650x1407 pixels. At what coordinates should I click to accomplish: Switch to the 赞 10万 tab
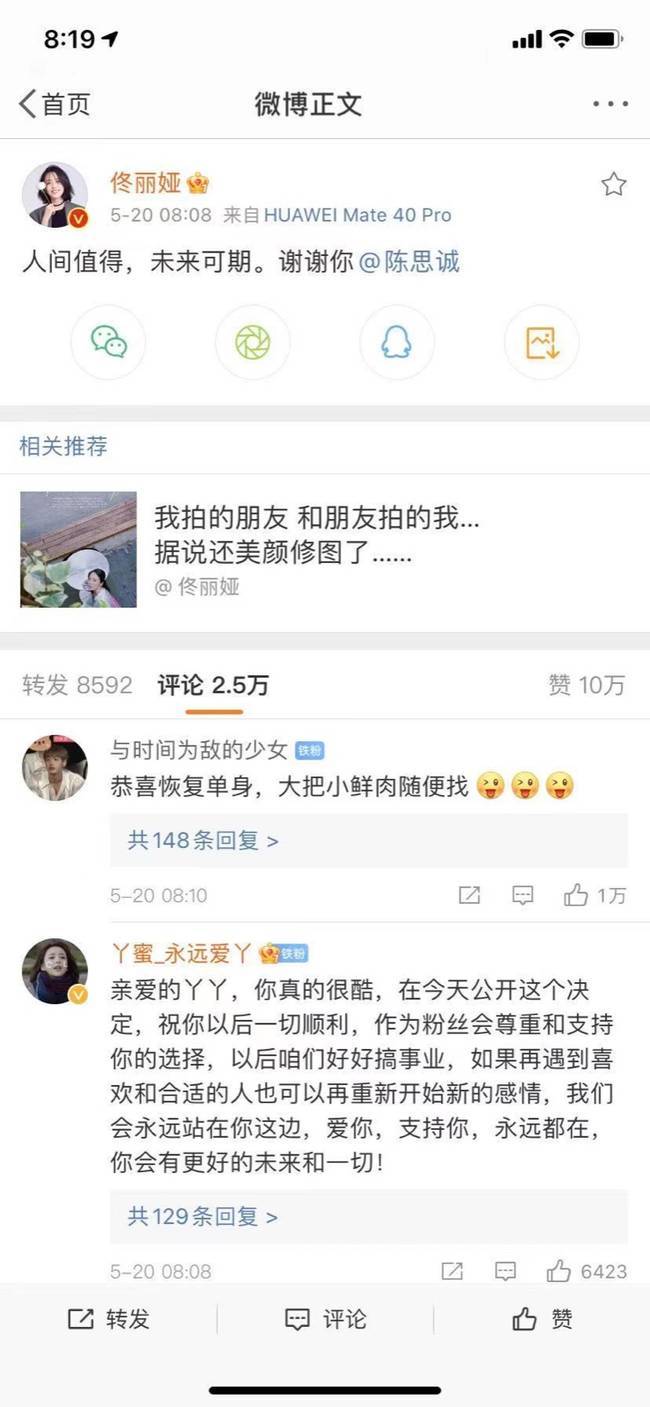pos(587,685)
